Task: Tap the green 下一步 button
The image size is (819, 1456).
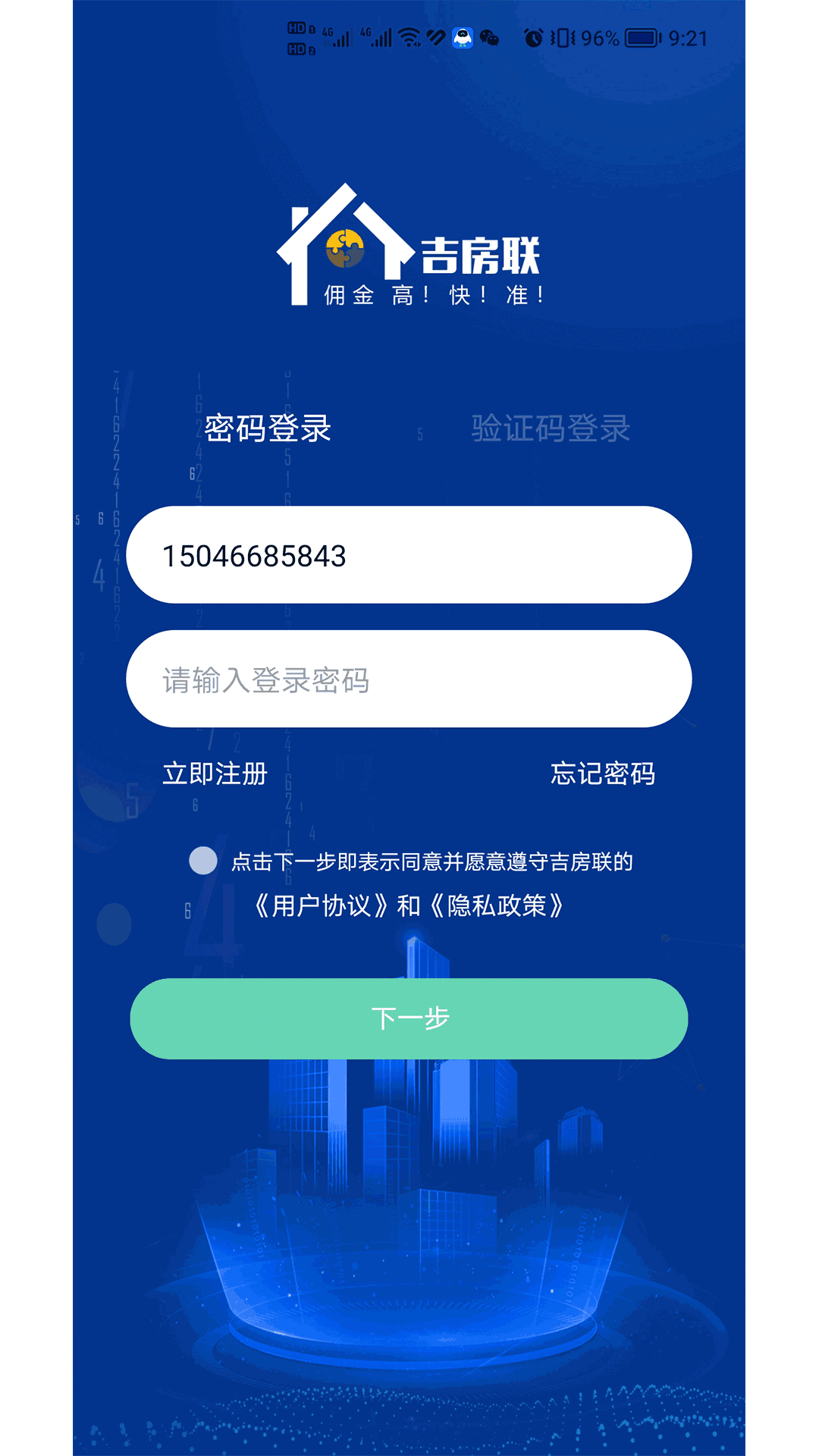Action: click(409, 1018)
